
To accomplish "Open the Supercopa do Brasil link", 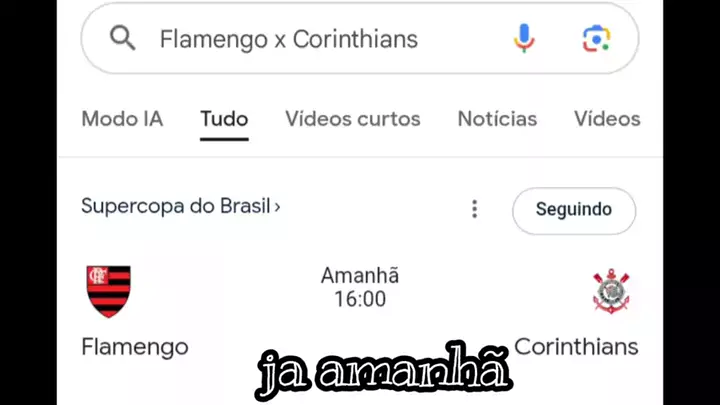I will click(x=180, y=207).
